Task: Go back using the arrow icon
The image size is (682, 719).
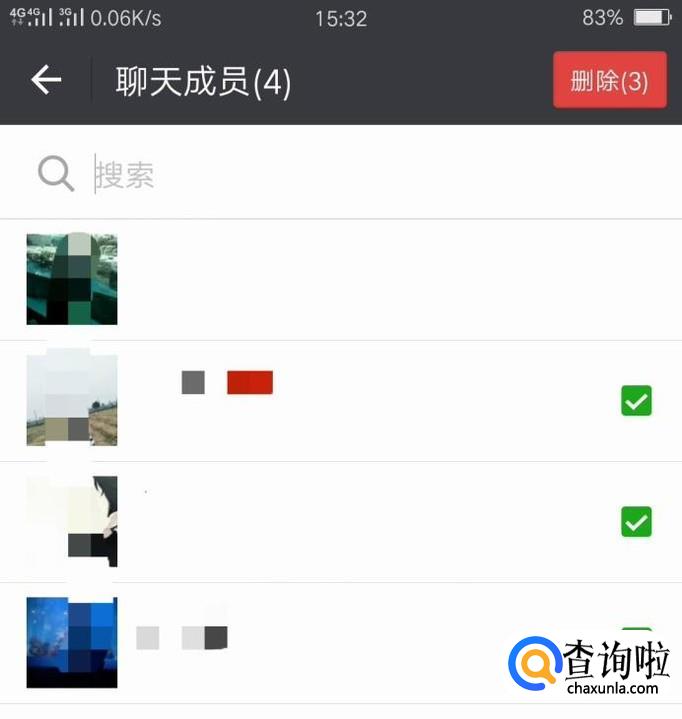Action: pos(46,80)
